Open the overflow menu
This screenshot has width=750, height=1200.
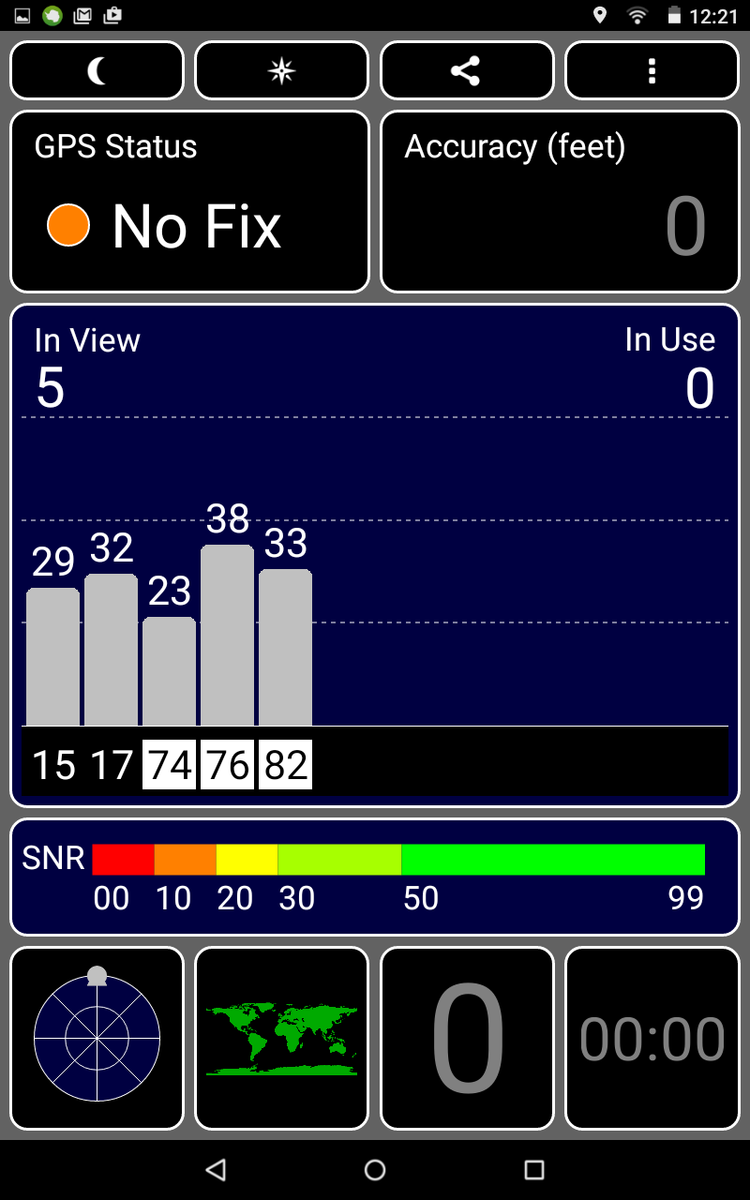click(x=652, y=71)
